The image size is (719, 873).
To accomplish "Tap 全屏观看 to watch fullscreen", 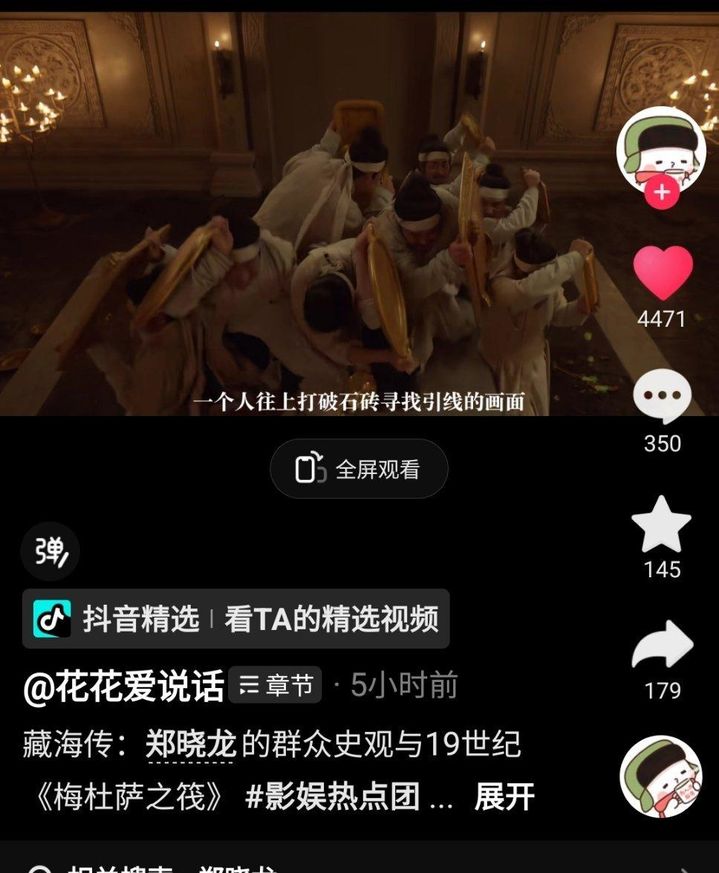I will (359, 469).
